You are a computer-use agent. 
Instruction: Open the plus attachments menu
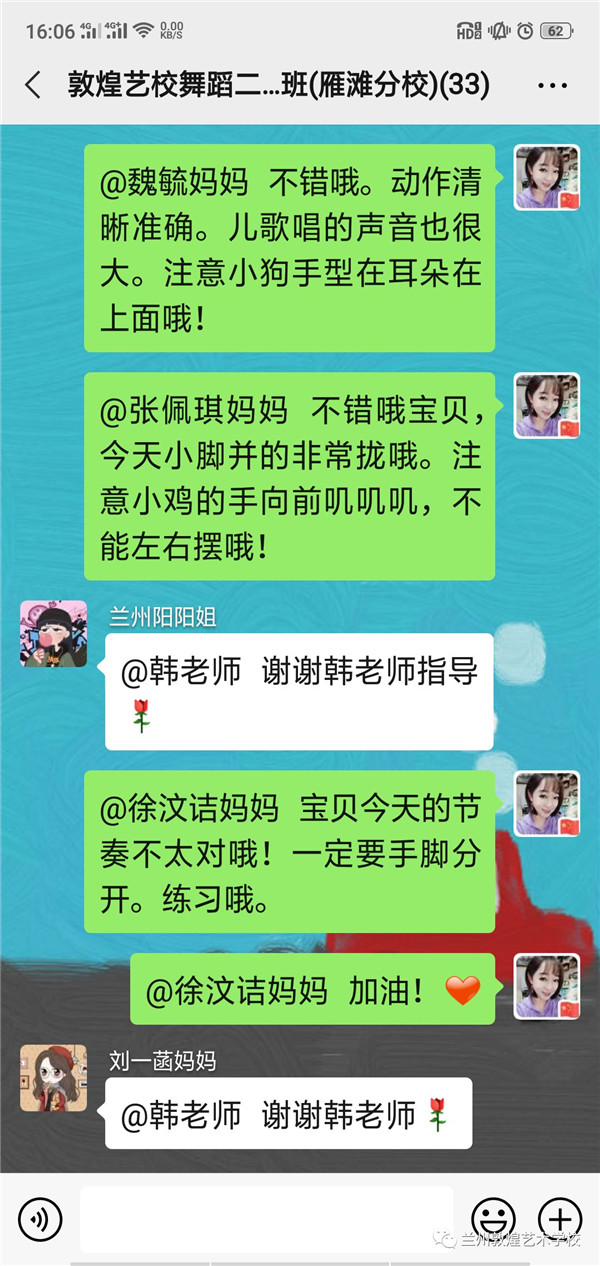tap(559, 1219)
